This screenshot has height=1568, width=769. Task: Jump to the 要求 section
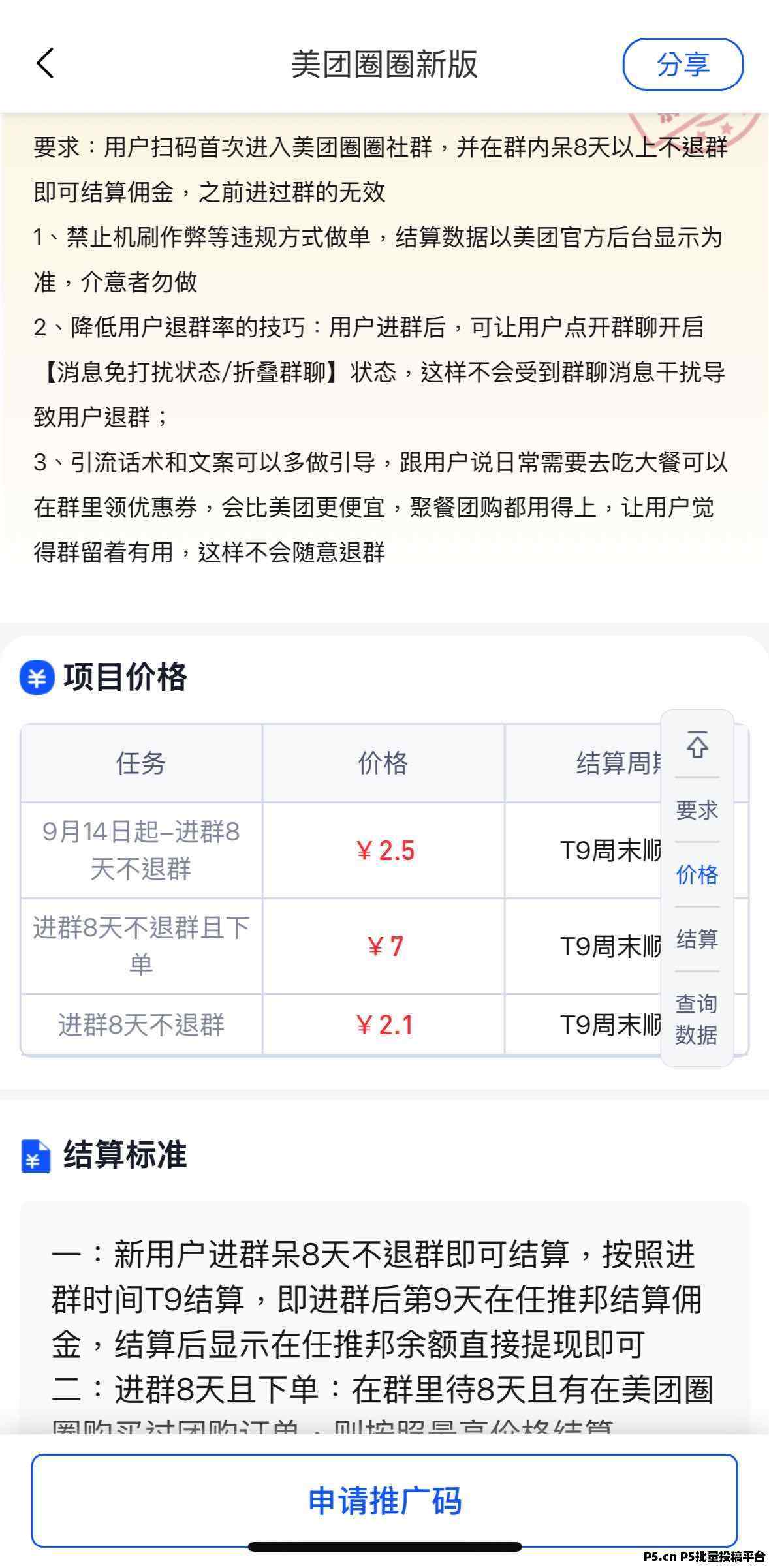[x=697, y=810]
